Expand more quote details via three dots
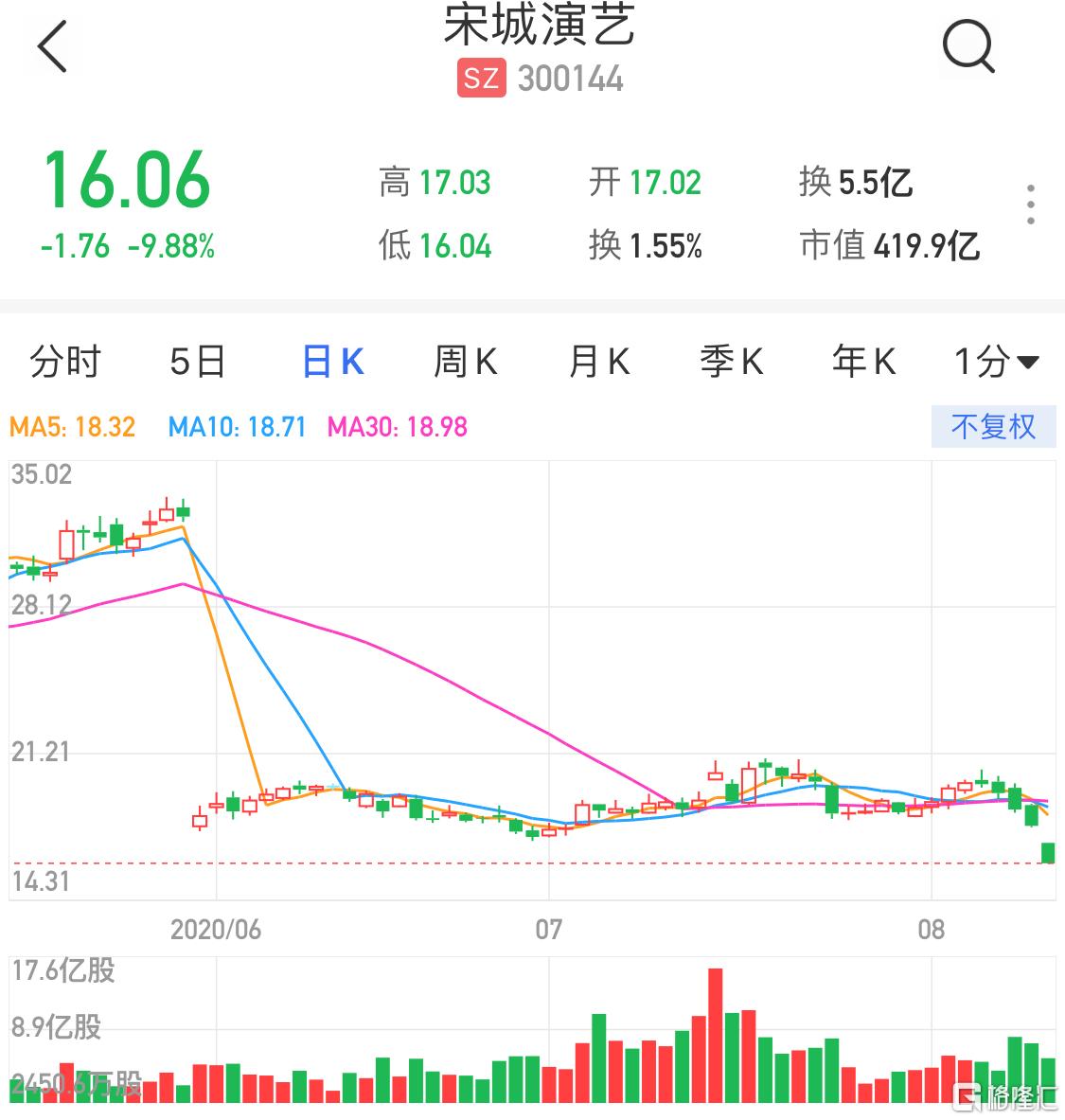 pos(1031,204)
